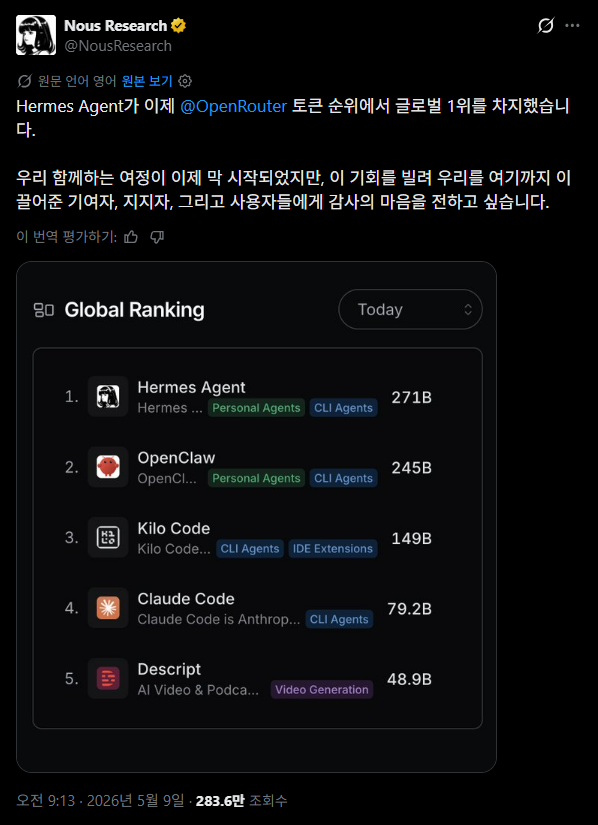This screenshot has width=598, height=825.
Task: Rate the translation with thumbs down
Action: tap(157, 237)
